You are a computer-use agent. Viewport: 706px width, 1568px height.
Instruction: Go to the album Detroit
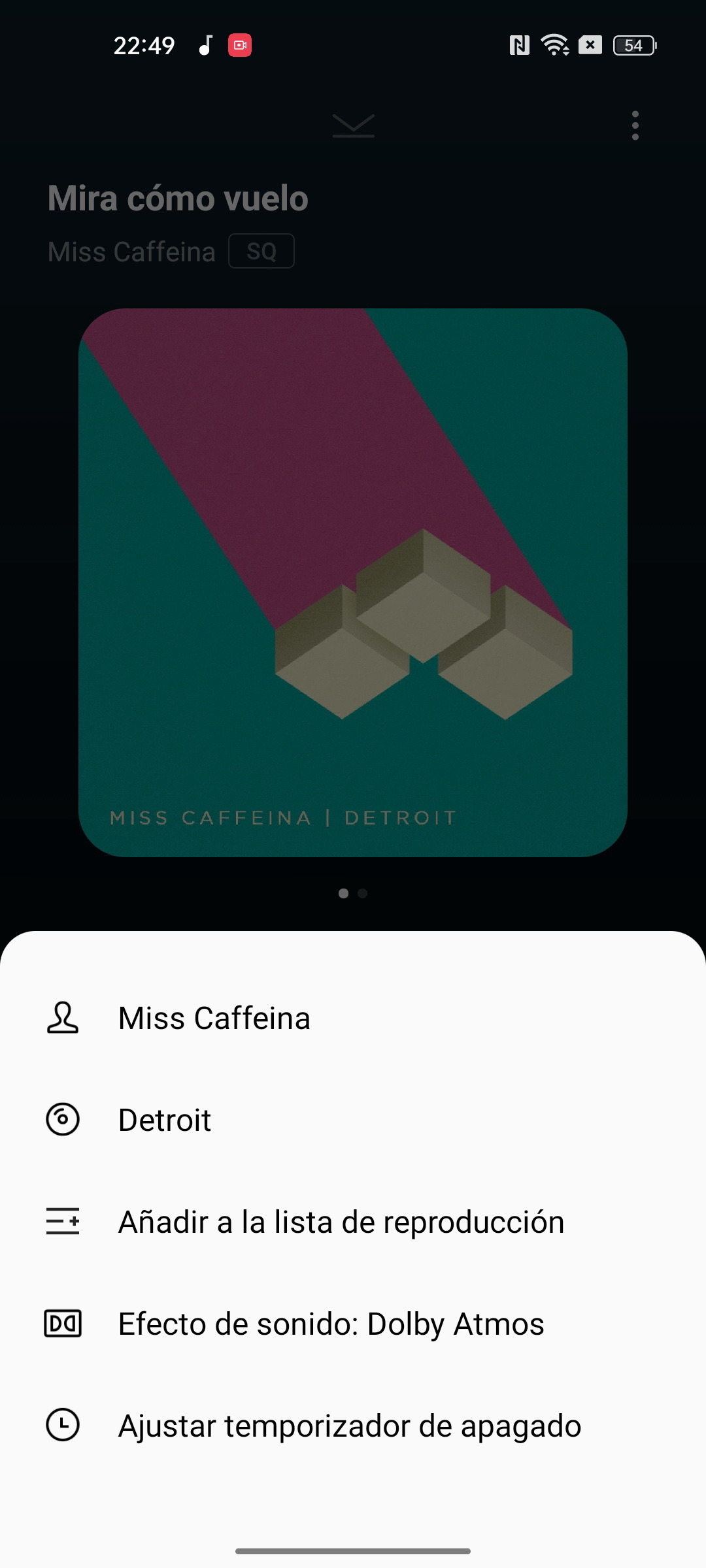coord(353,1120)
